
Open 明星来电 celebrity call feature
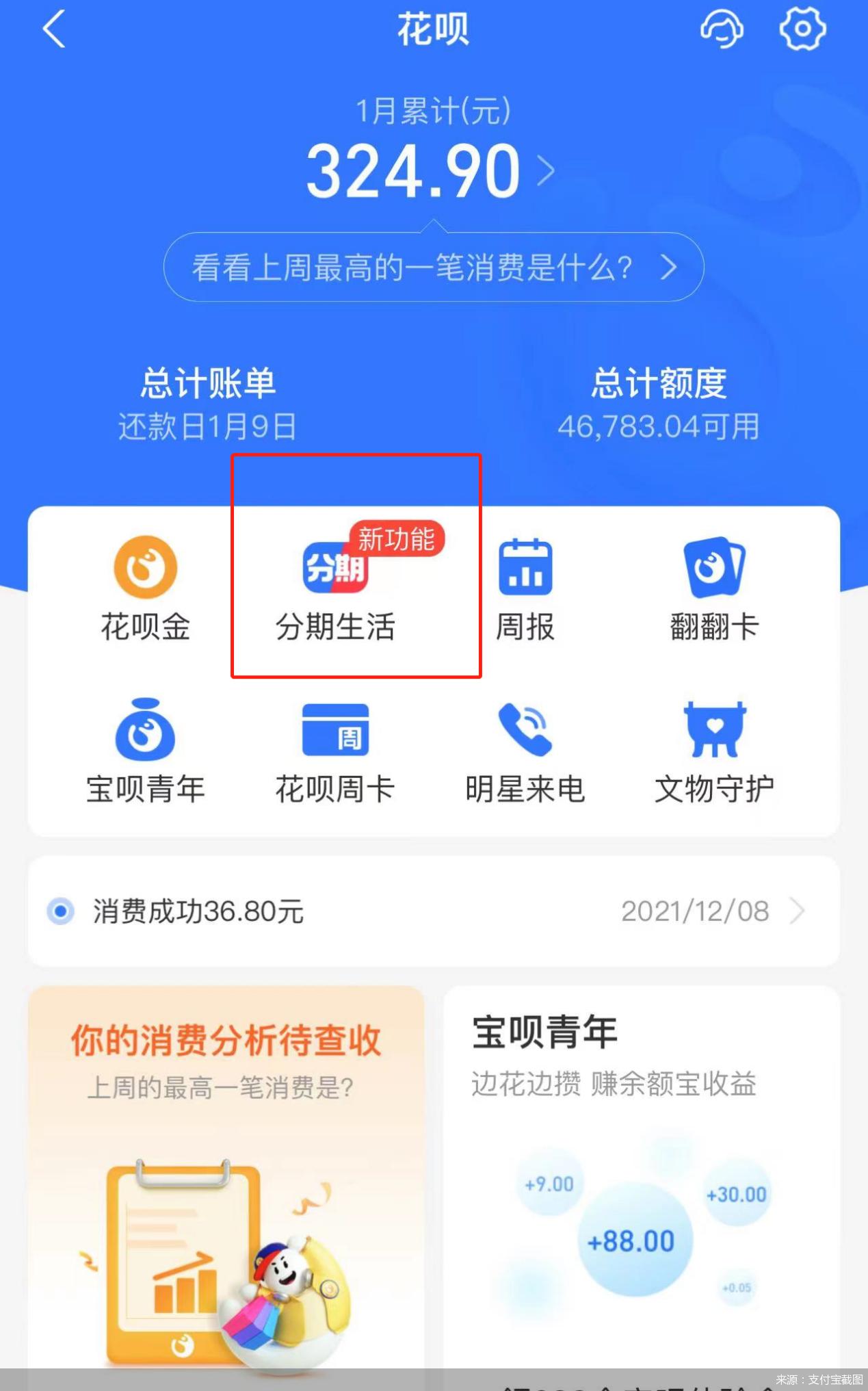524,753
